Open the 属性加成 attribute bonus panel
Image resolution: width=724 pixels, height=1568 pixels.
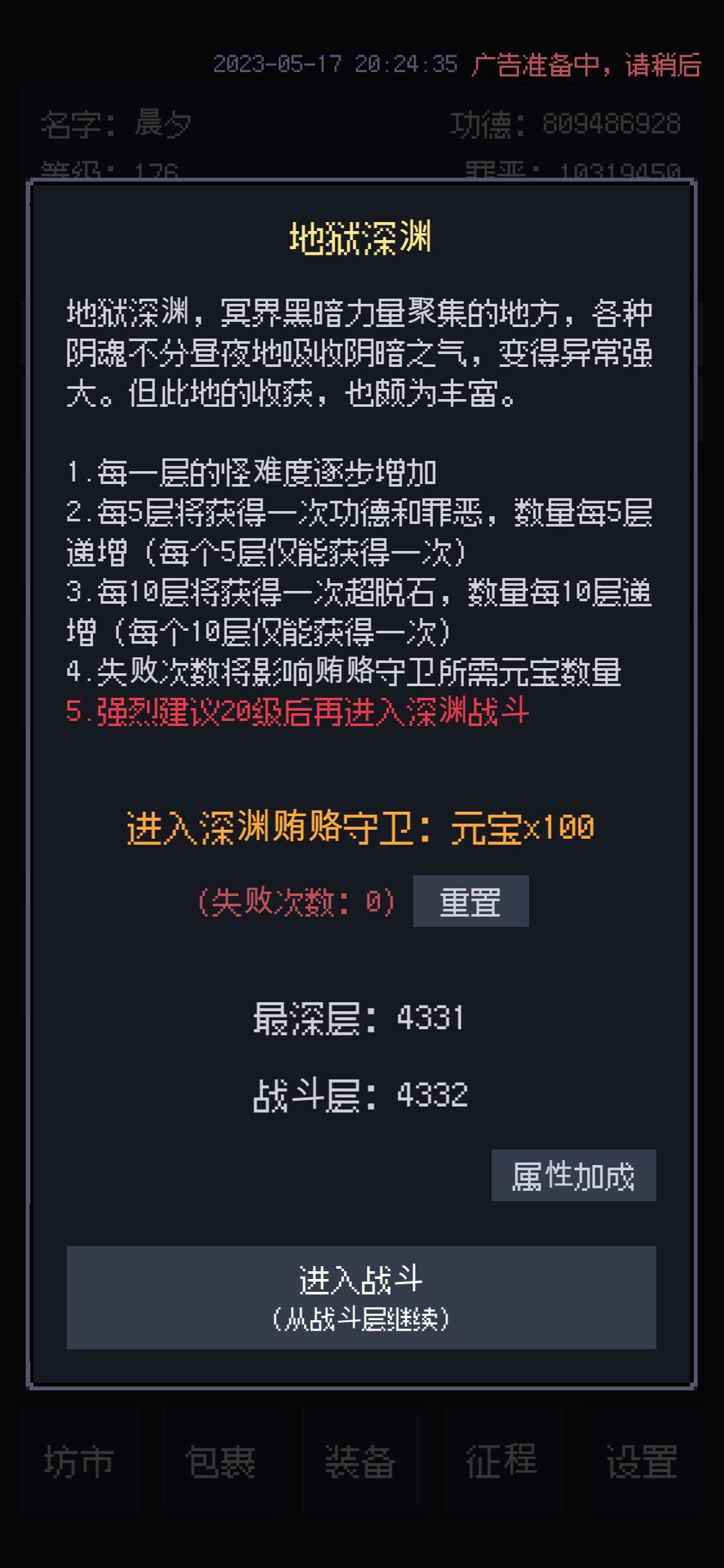tap(573, 1175)
